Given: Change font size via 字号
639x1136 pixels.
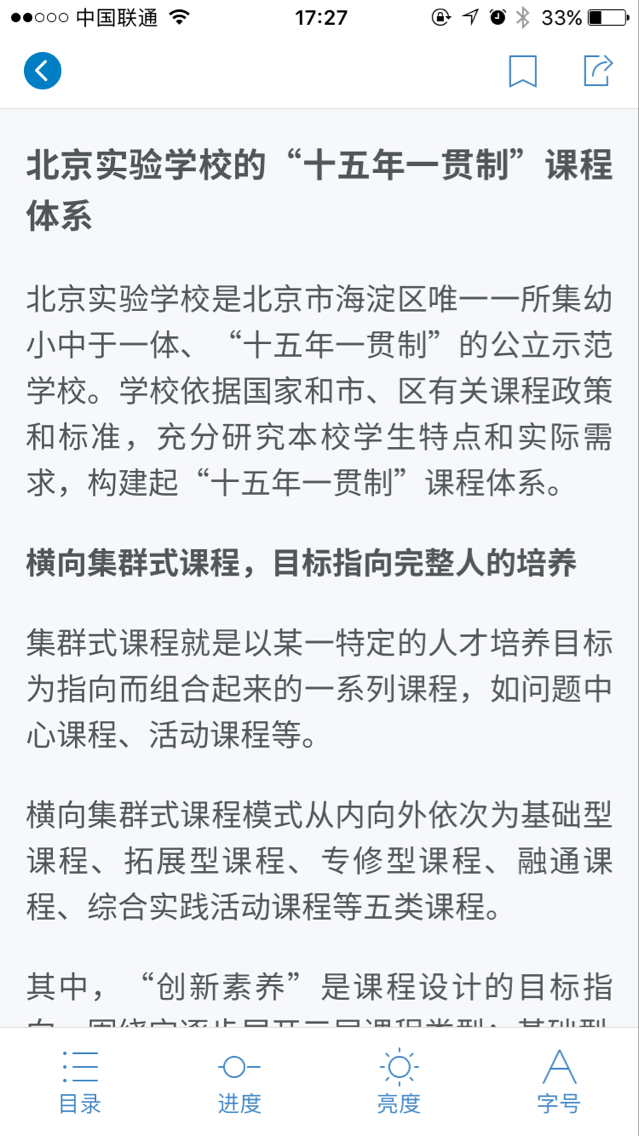Looking at the screenshot, I should (559, 1082).
